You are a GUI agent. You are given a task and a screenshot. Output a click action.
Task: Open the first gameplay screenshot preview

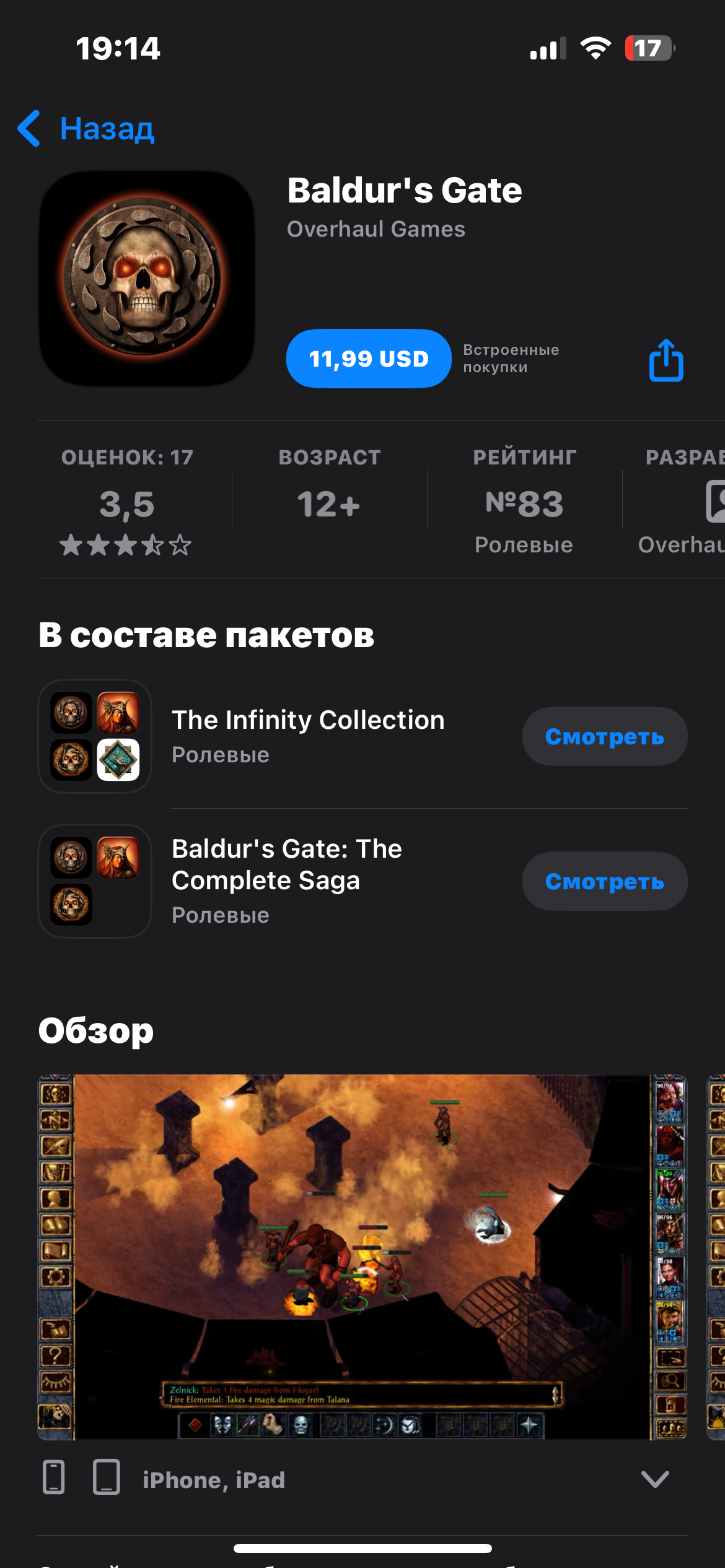(x=362, y=1257)
